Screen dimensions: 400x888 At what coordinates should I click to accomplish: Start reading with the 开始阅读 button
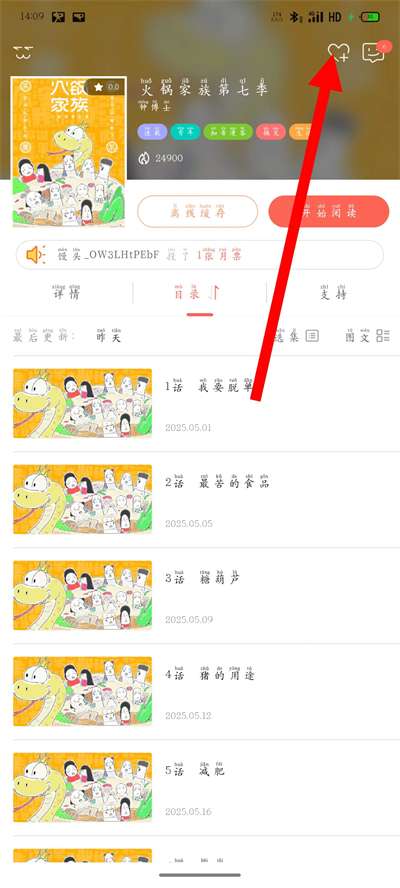329,211
